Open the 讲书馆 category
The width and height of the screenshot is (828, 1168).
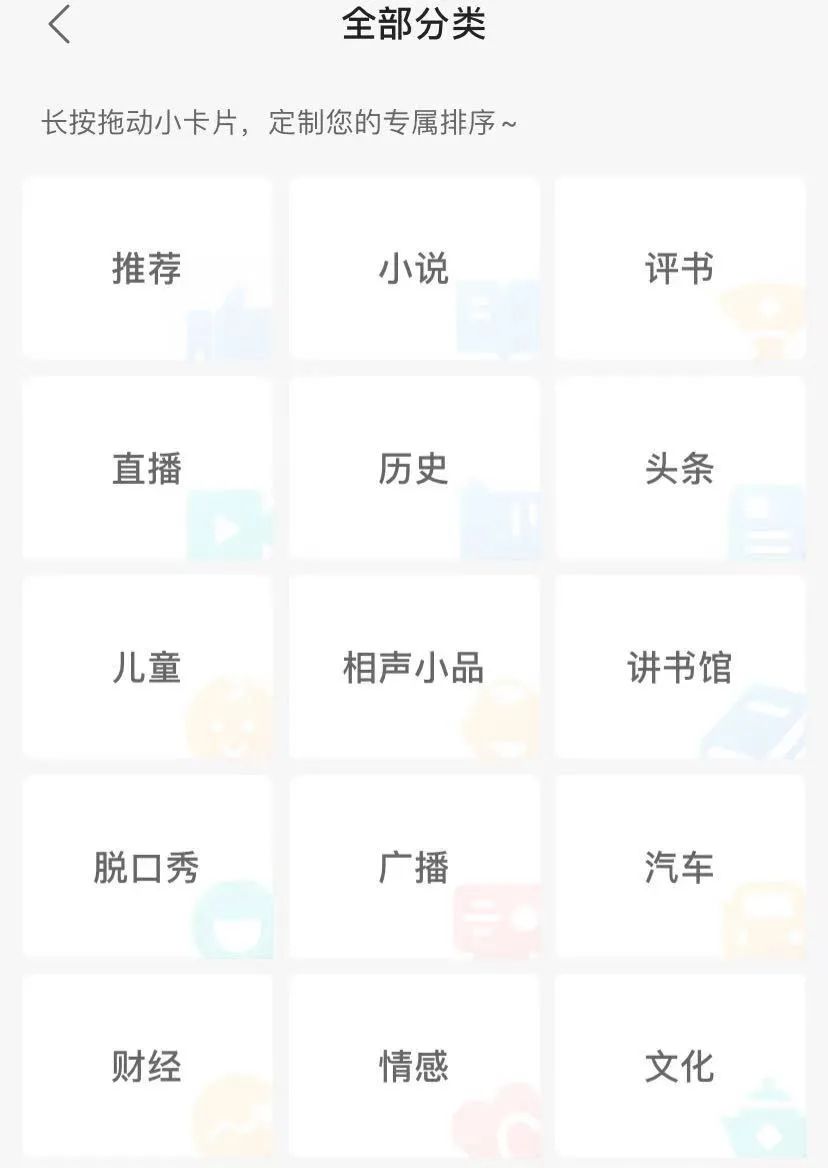click(680, 667)
